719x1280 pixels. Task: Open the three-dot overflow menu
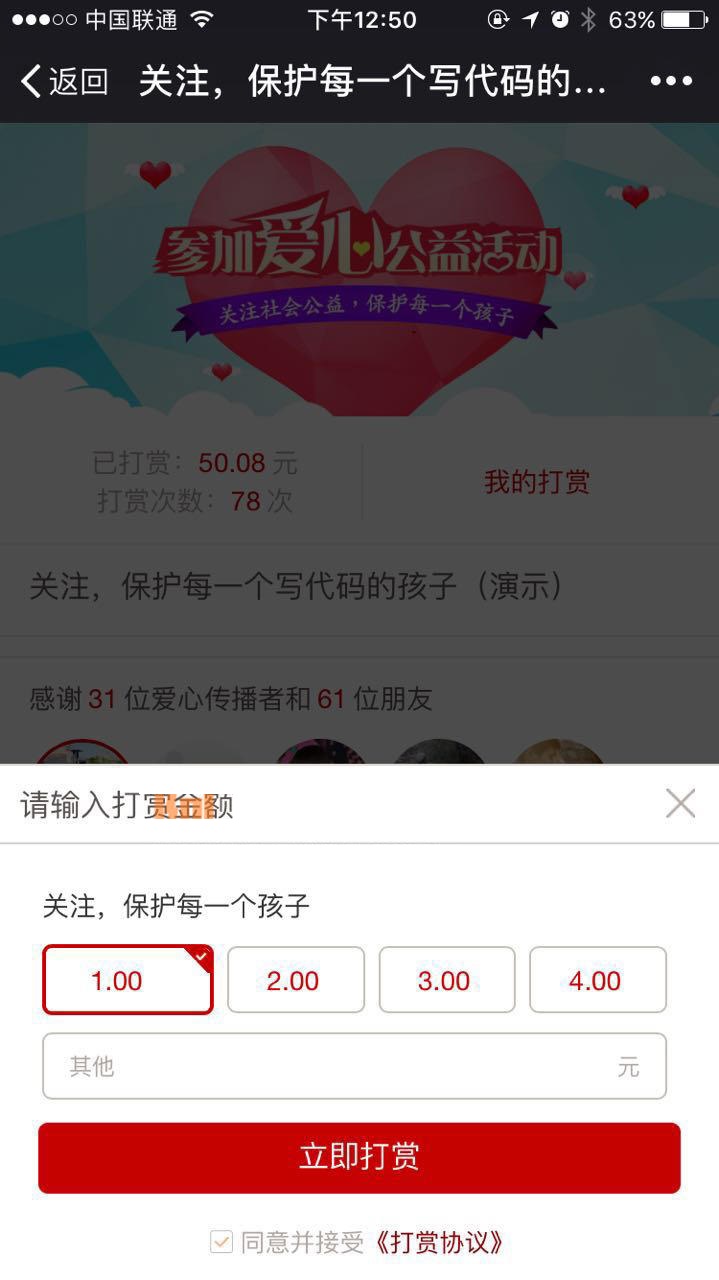[x=671, y=81]
